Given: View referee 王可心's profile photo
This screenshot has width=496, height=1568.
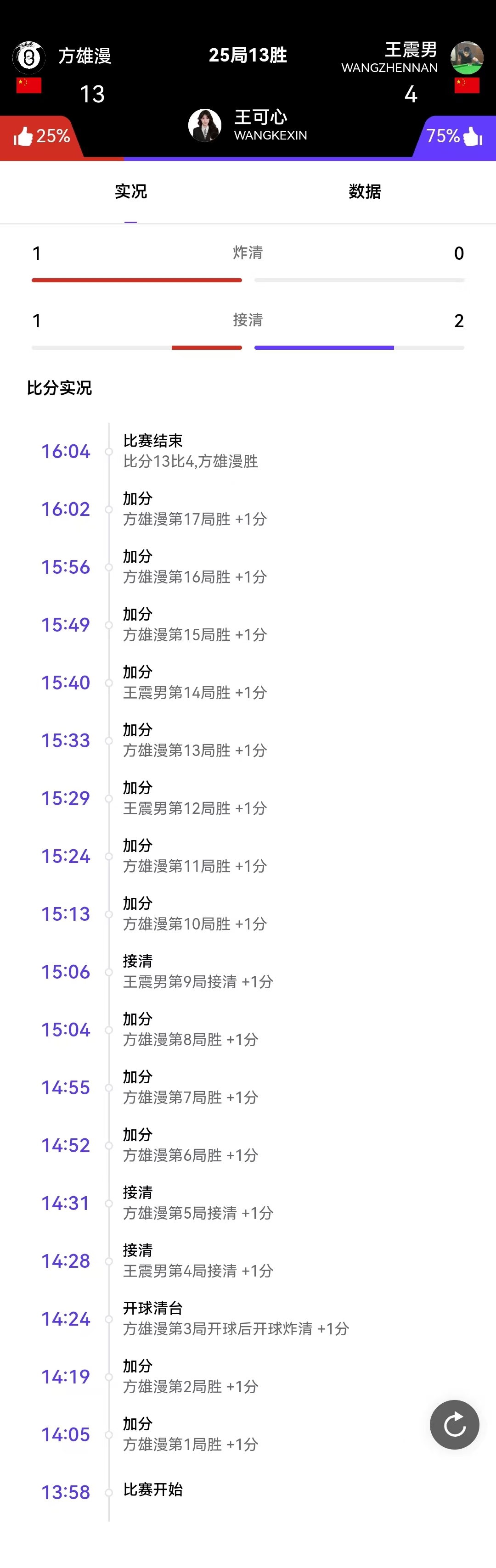Looking at the screenshot, I should click(x=205, y=125).
